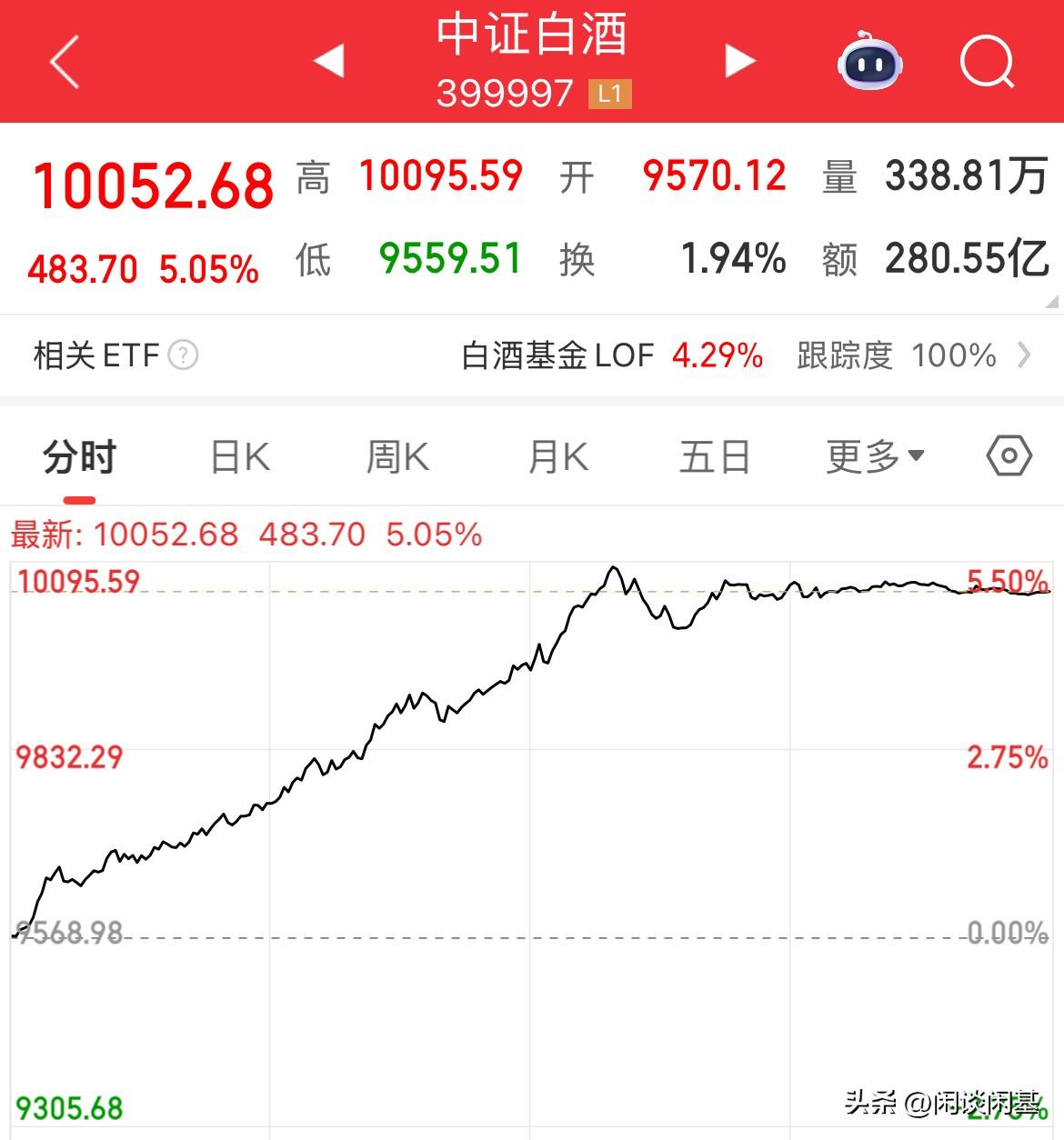Switch to 分时 intraday view
The width and height of the screenshot is (1064, 1140).
coord(79,457)
